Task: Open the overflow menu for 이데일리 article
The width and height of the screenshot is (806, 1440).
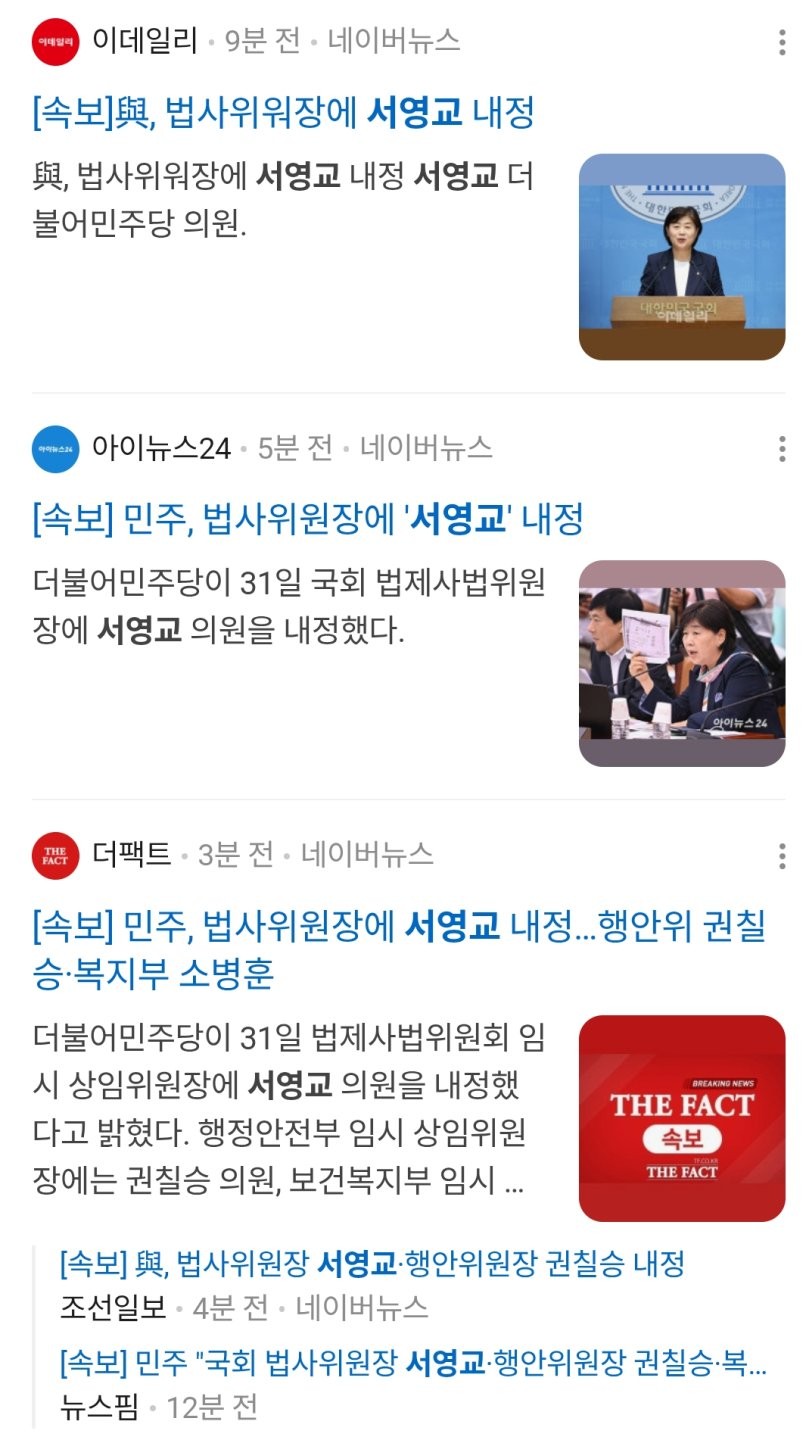Action: pyautogui.click(x=781, y=42)
